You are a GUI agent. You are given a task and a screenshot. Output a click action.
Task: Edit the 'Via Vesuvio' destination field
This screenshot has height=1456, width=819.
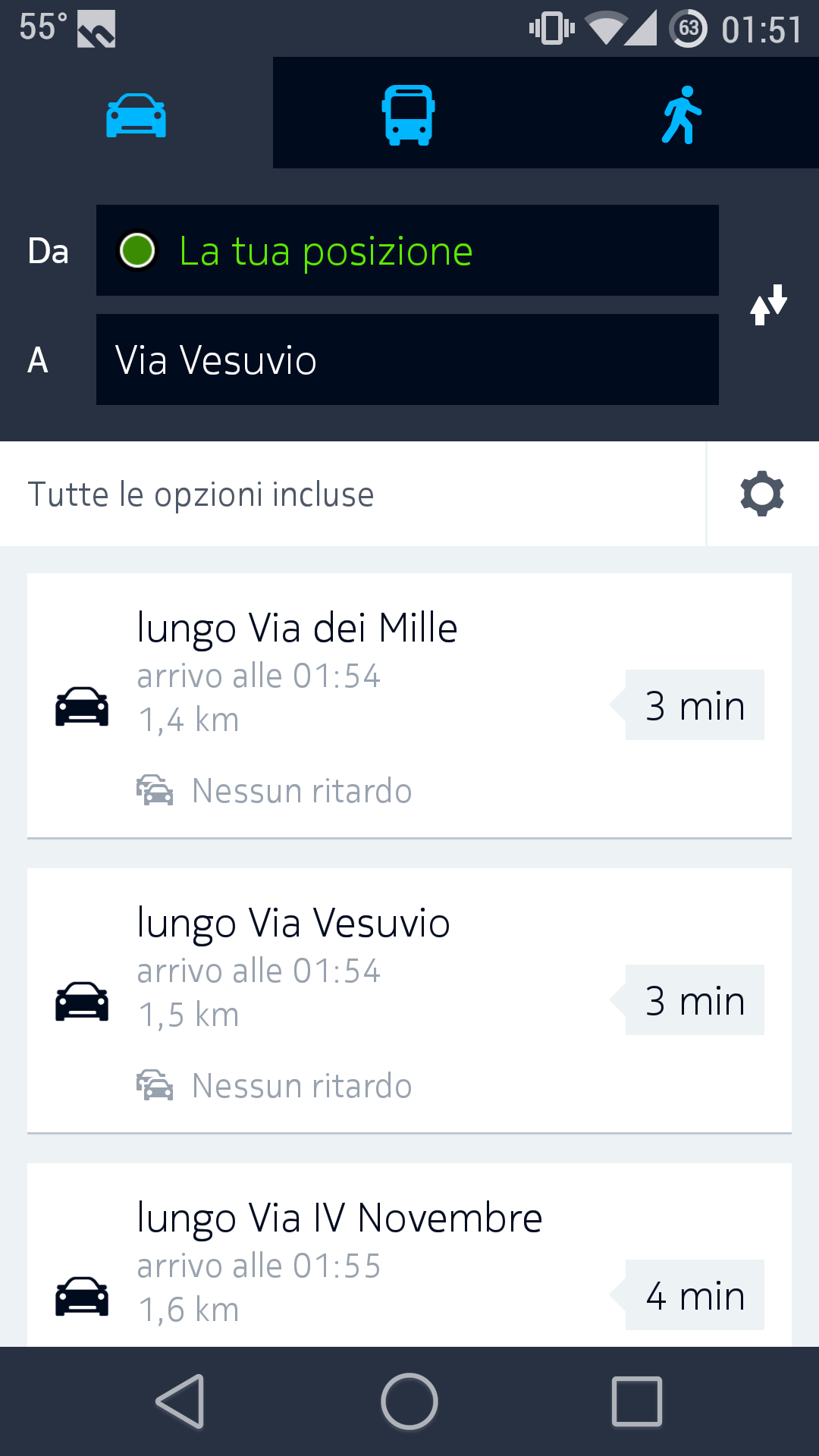pos(407,359)
